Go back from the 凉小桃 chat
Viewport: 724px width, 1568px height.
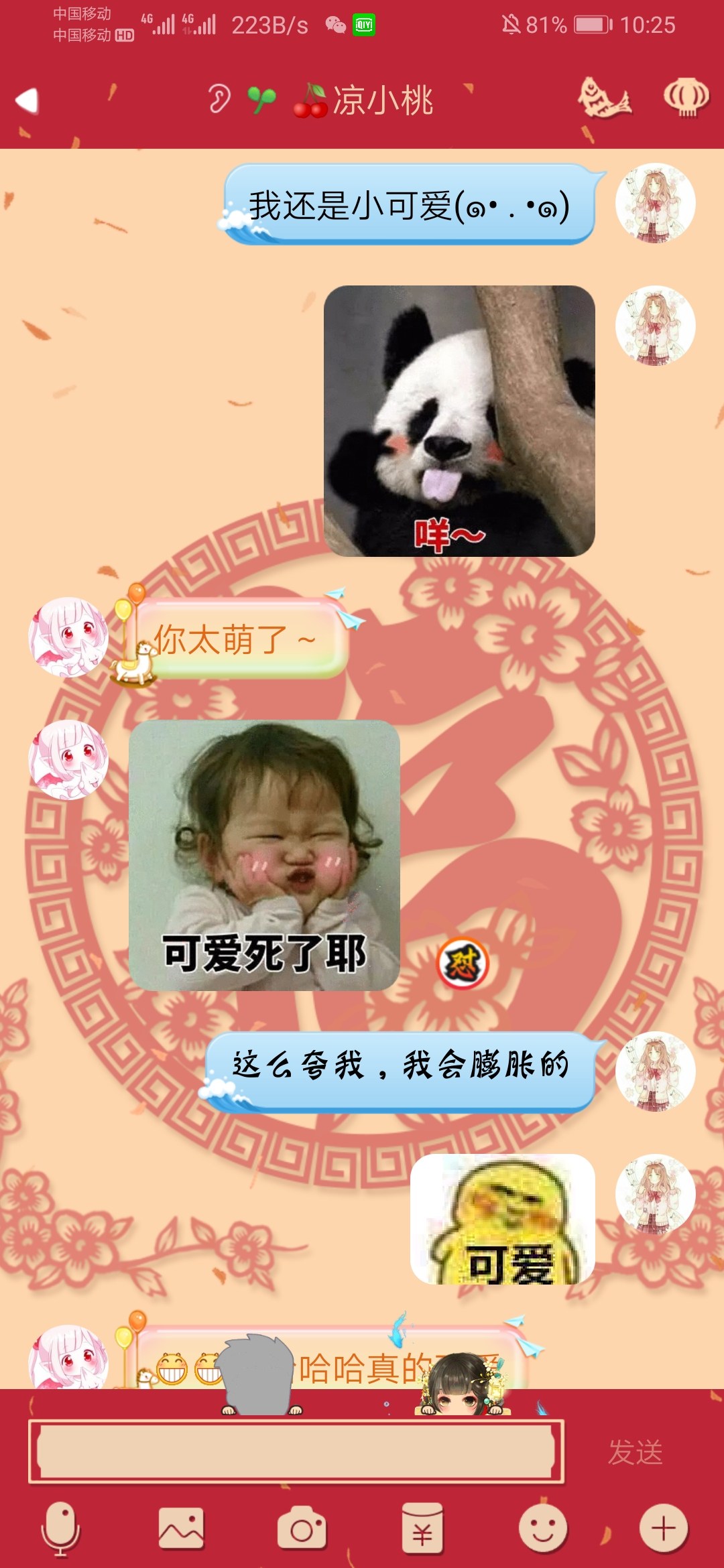point(27,101)
